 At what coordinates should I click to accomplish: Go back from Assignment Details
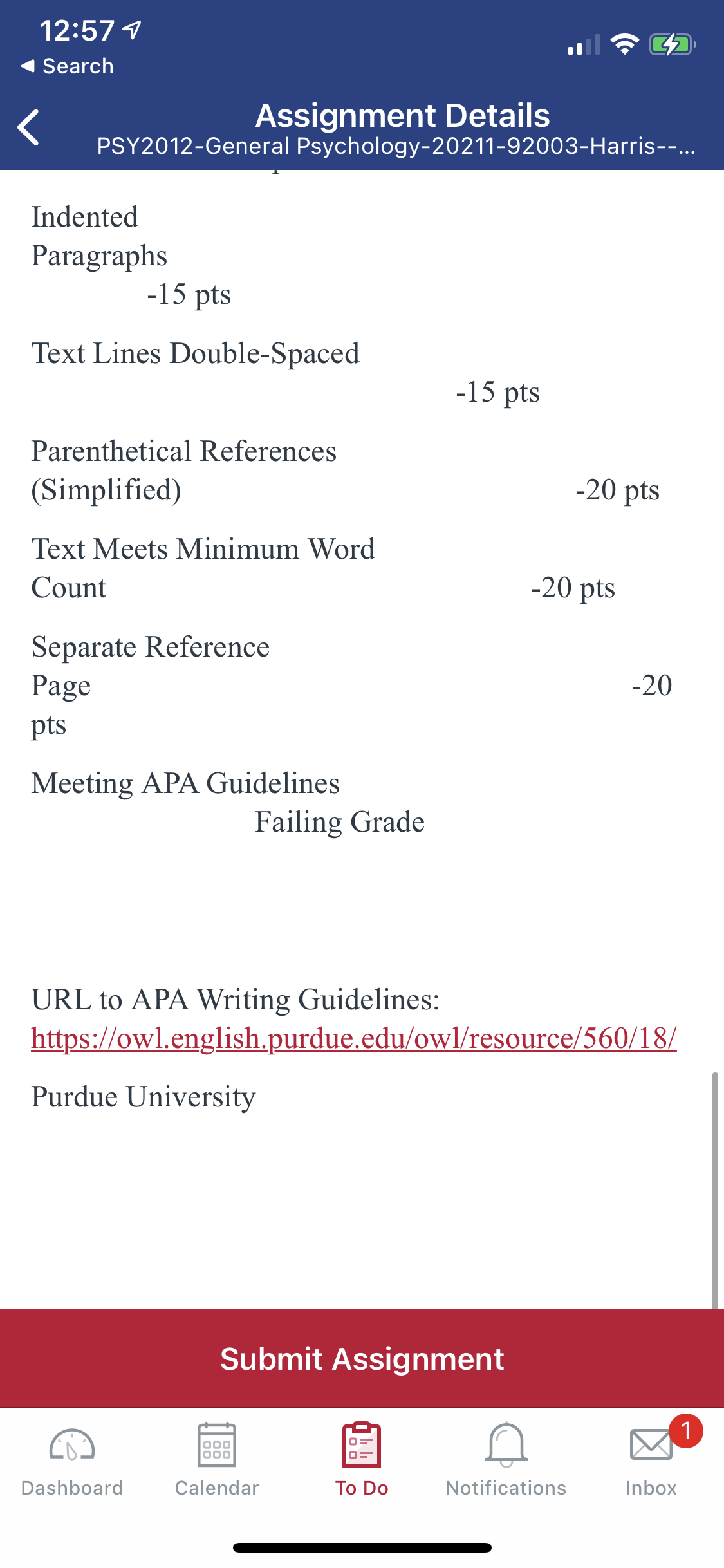point(29,127)
